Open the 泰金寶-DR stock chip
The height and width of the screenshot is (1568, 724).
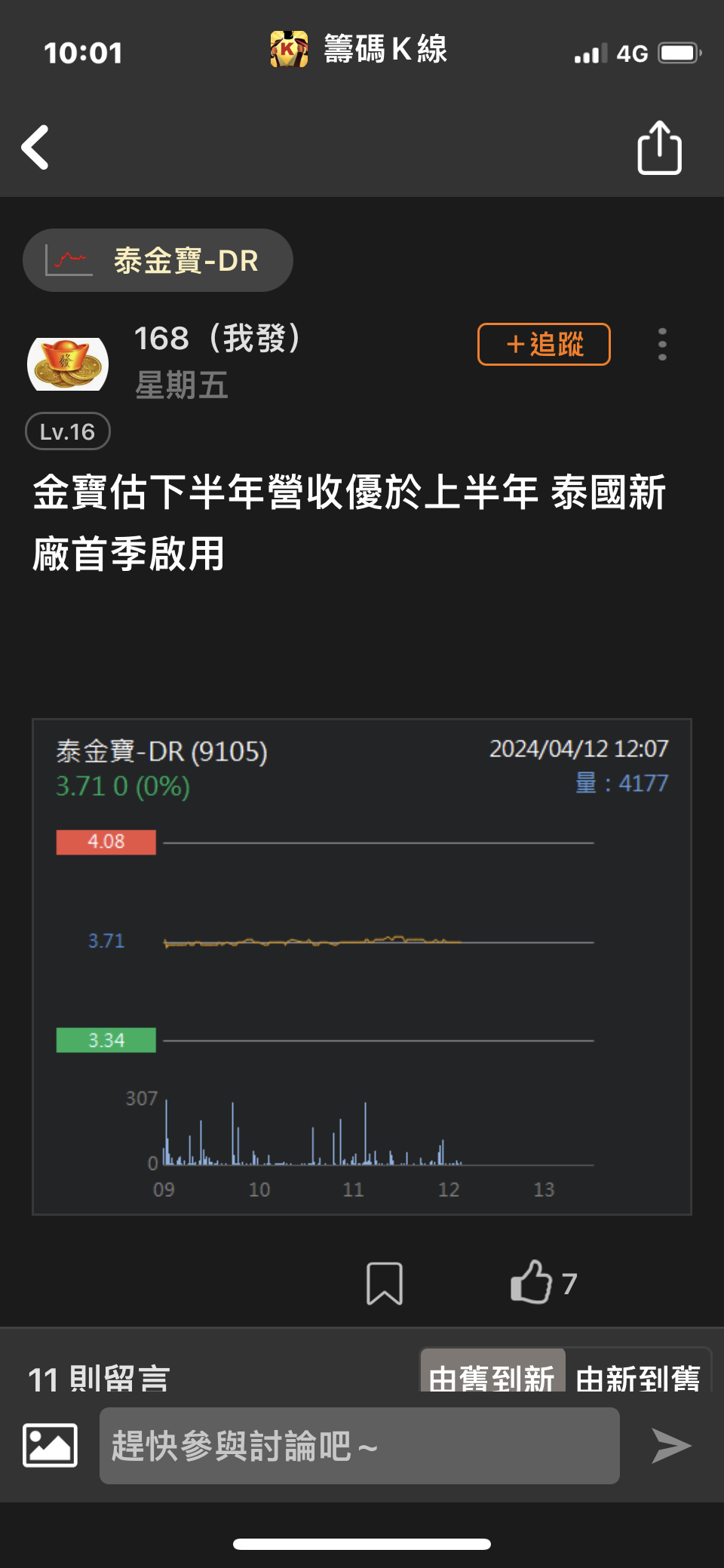tap(158, 260)
